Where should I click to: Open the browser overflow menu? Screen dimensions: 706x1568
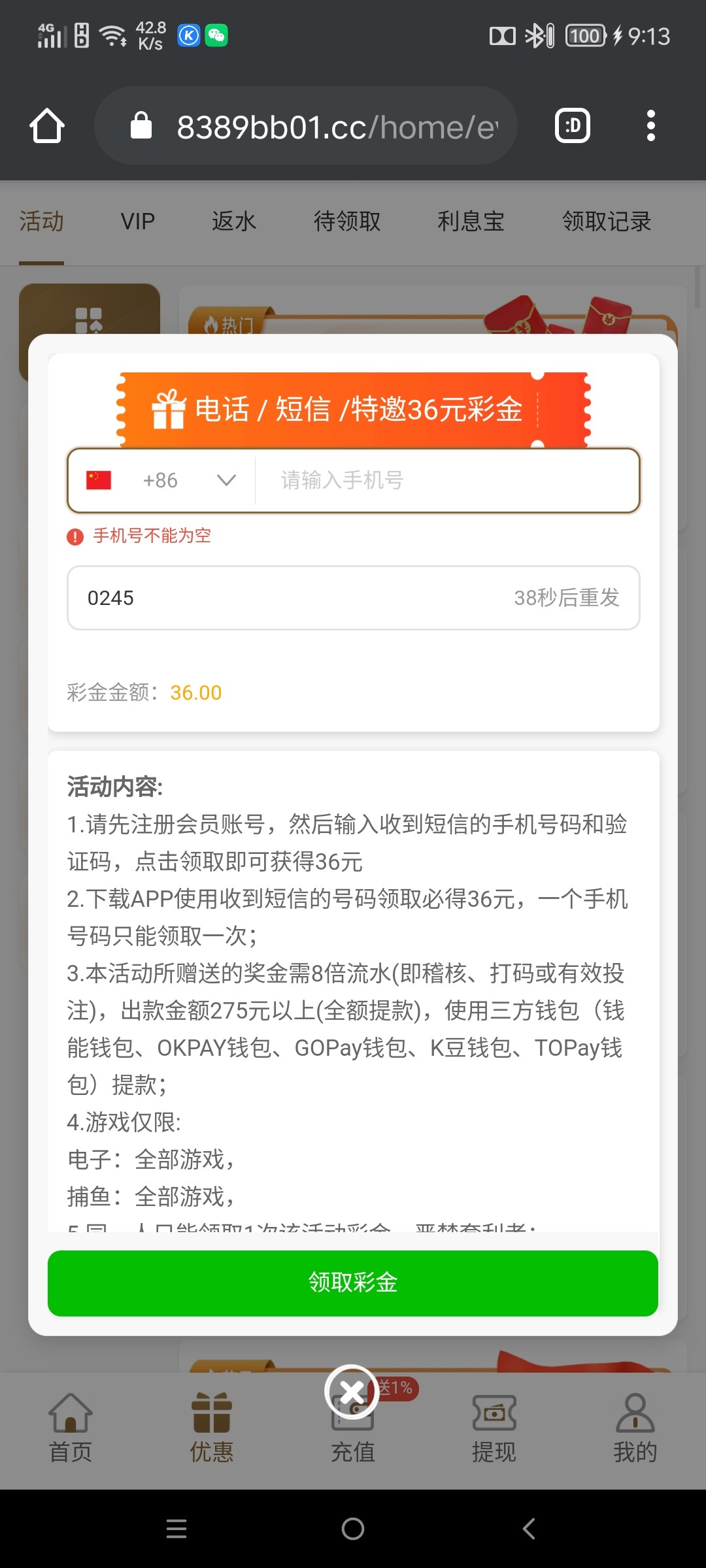coord(650,125)
